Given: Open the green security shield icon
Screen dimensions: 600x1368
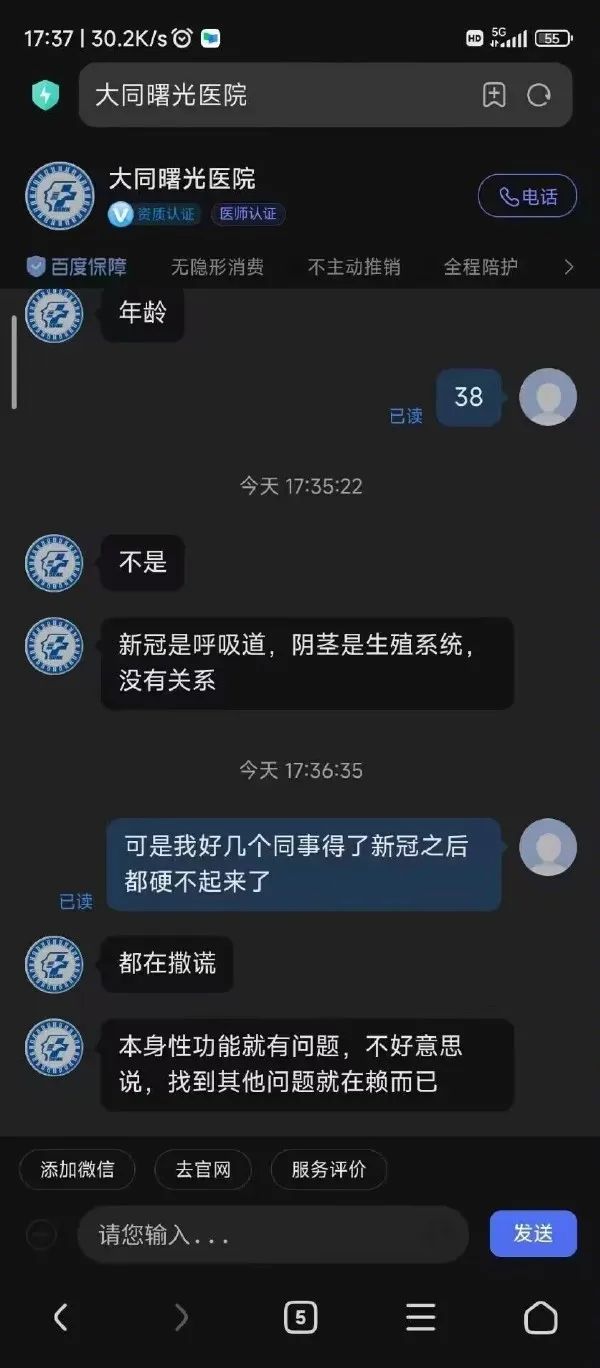Looking at the screenshot, I should pos(45,95).
